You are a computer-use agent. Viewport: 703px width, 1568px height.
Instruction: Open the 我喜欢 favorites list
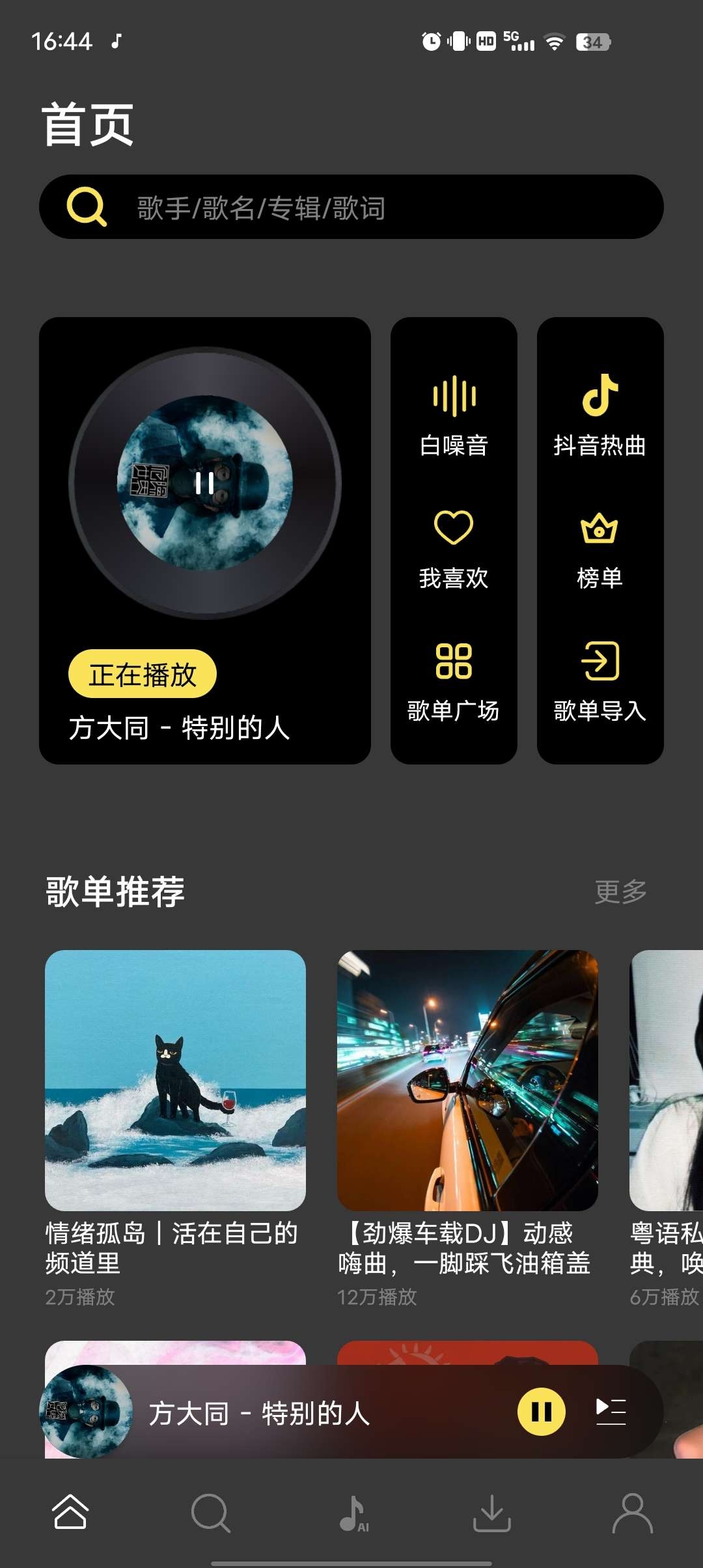click(x=454, y=548)
